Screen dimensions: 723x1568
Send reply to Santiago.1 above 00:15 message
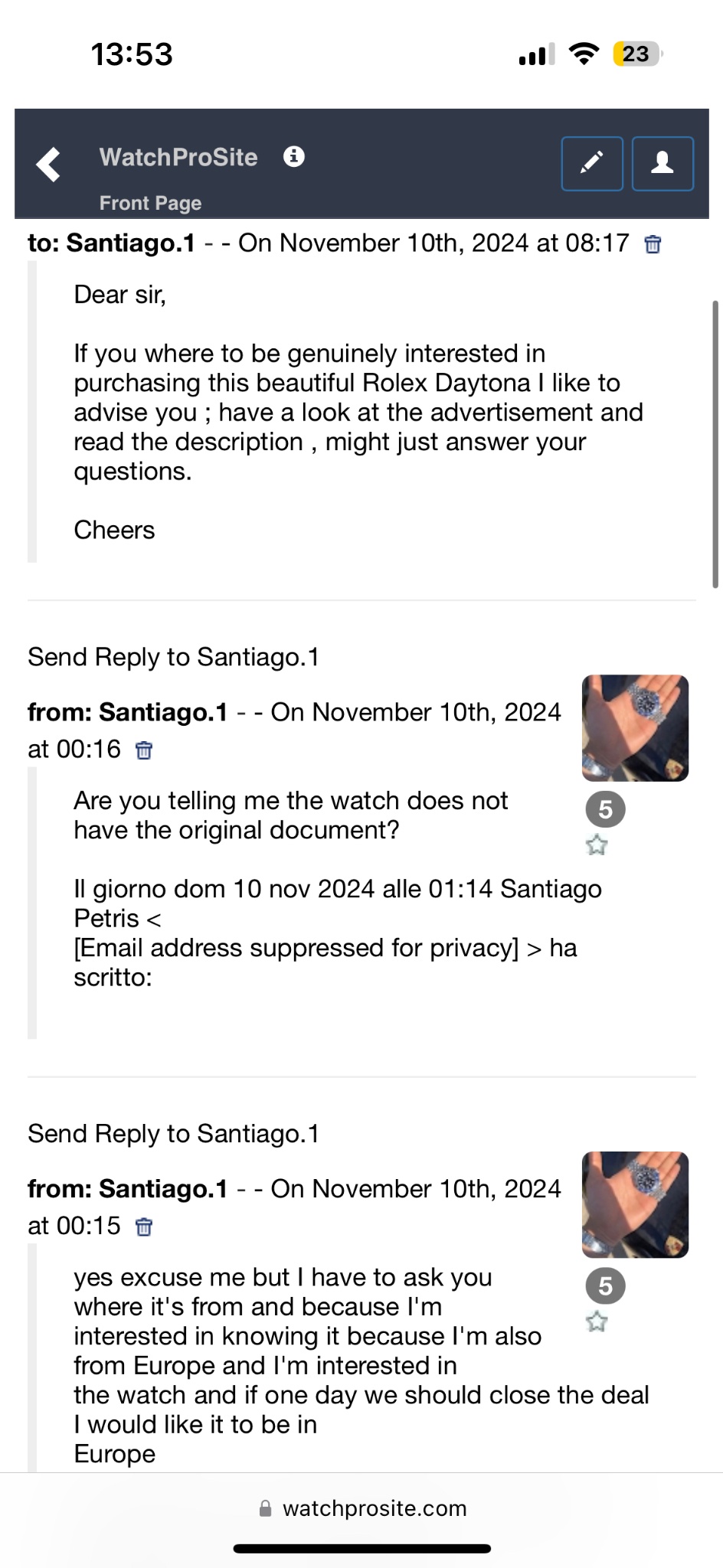[174, 1134]
